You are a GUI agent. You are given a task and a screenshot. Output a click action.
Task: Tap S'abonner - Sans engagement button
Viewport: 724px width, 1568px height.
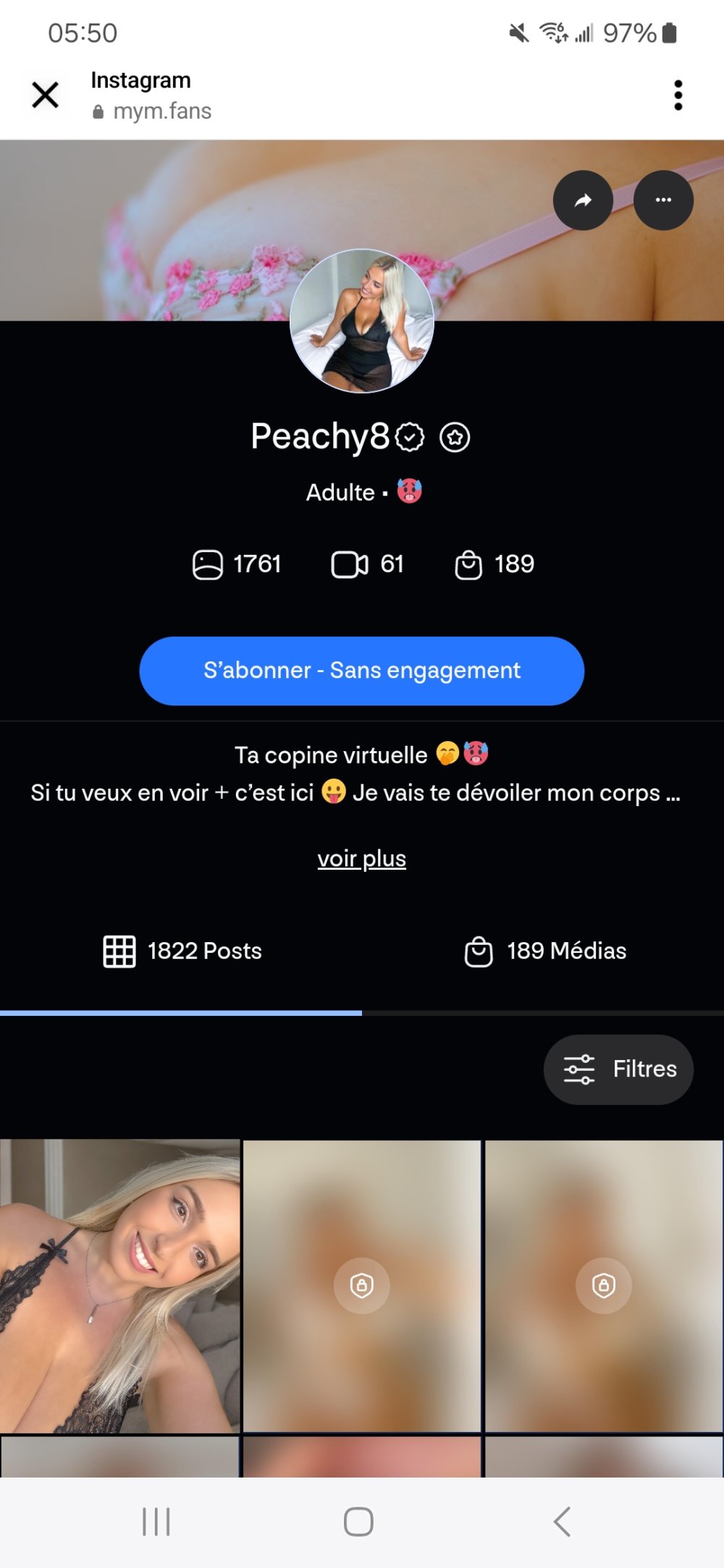(361, 671)
